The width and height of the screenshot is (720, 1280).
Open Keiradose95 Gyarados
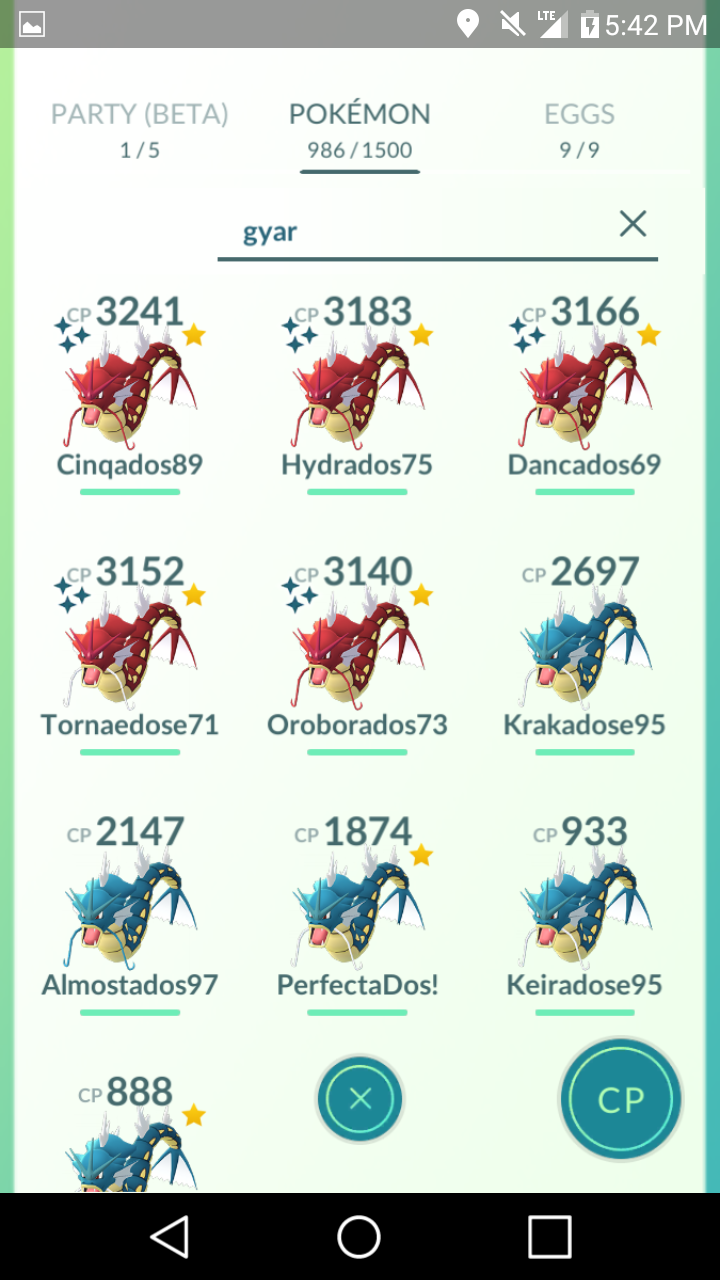point(585,914)
